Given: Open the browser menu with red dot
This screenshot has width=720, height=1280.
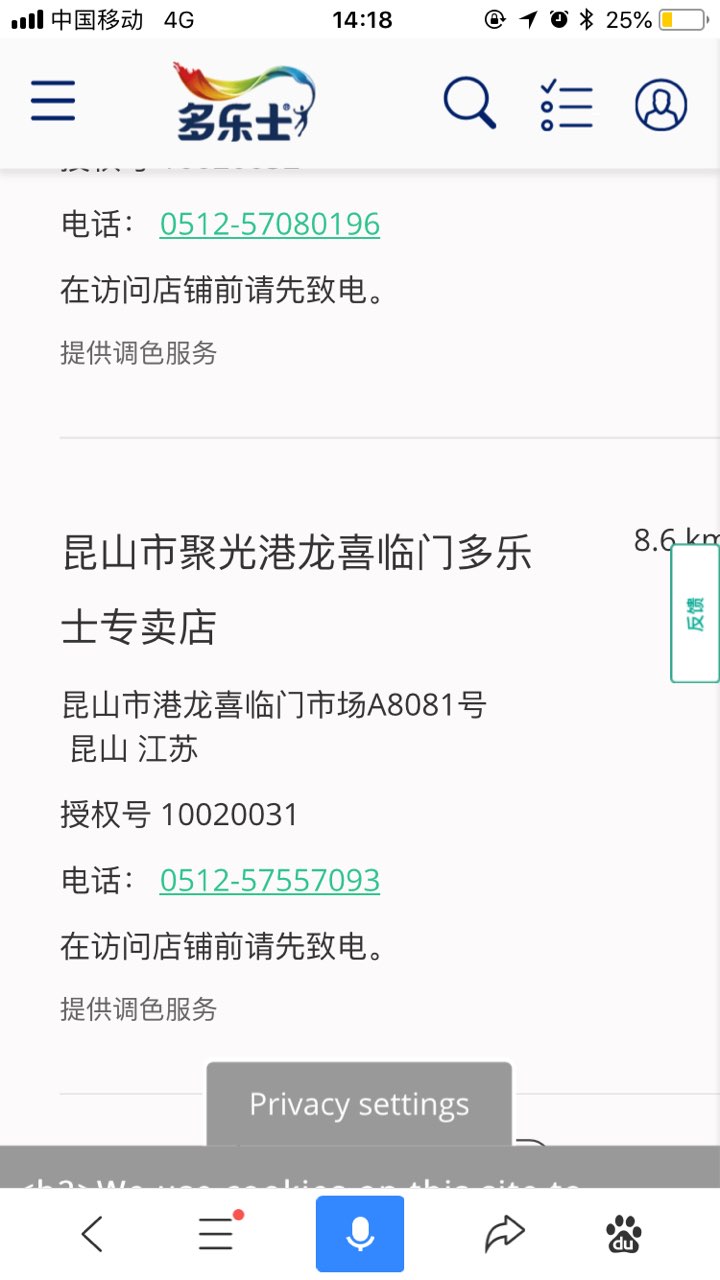Looking at the screenshot, I should pyautogui.click(x=217, y=1235).
